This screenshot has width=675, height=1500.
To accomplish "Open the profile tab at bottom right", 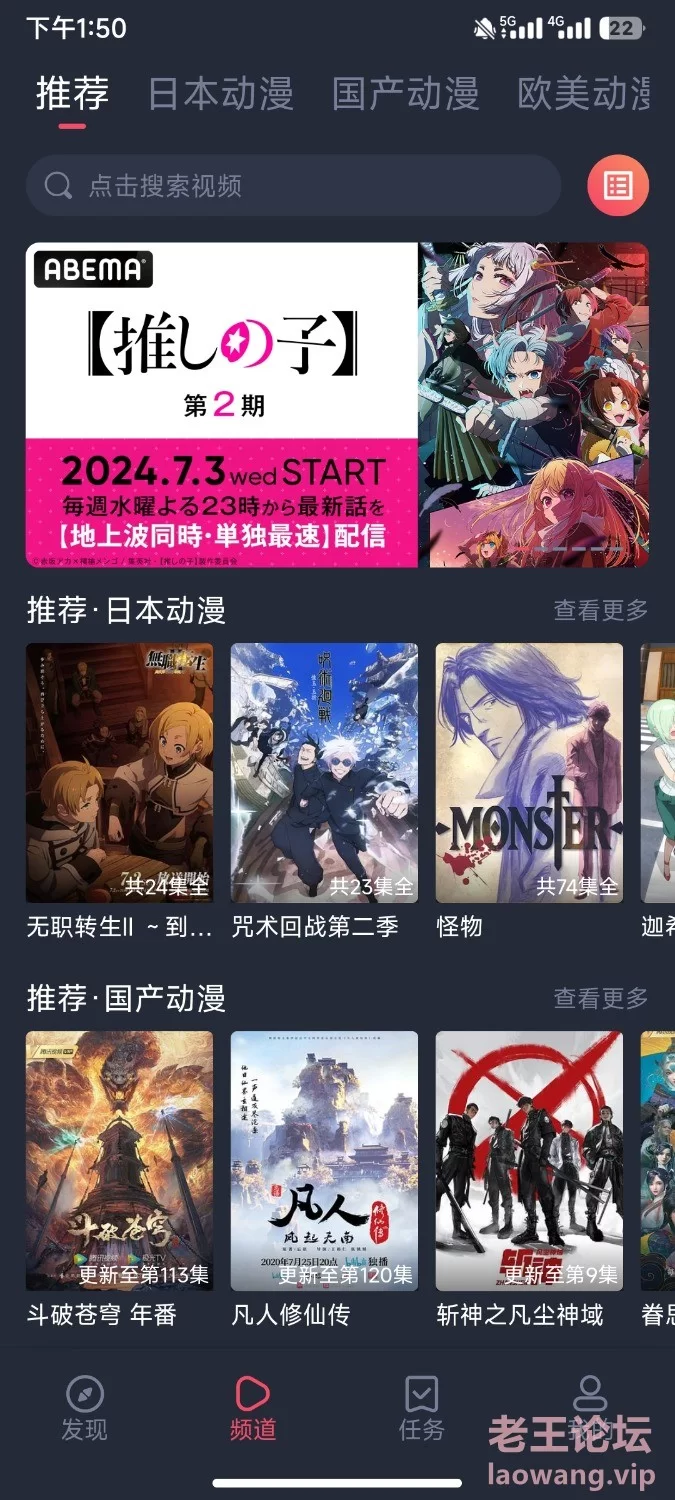I will (590, 1409).
